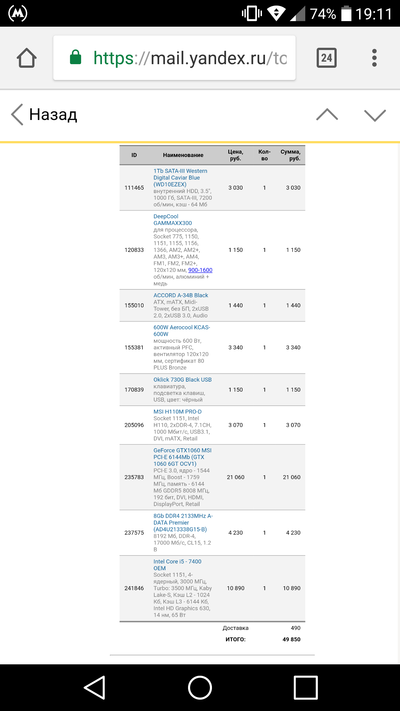Open the browser overflow menu
400x711 pixels.
pyautogui.click(x=374, y=58)
